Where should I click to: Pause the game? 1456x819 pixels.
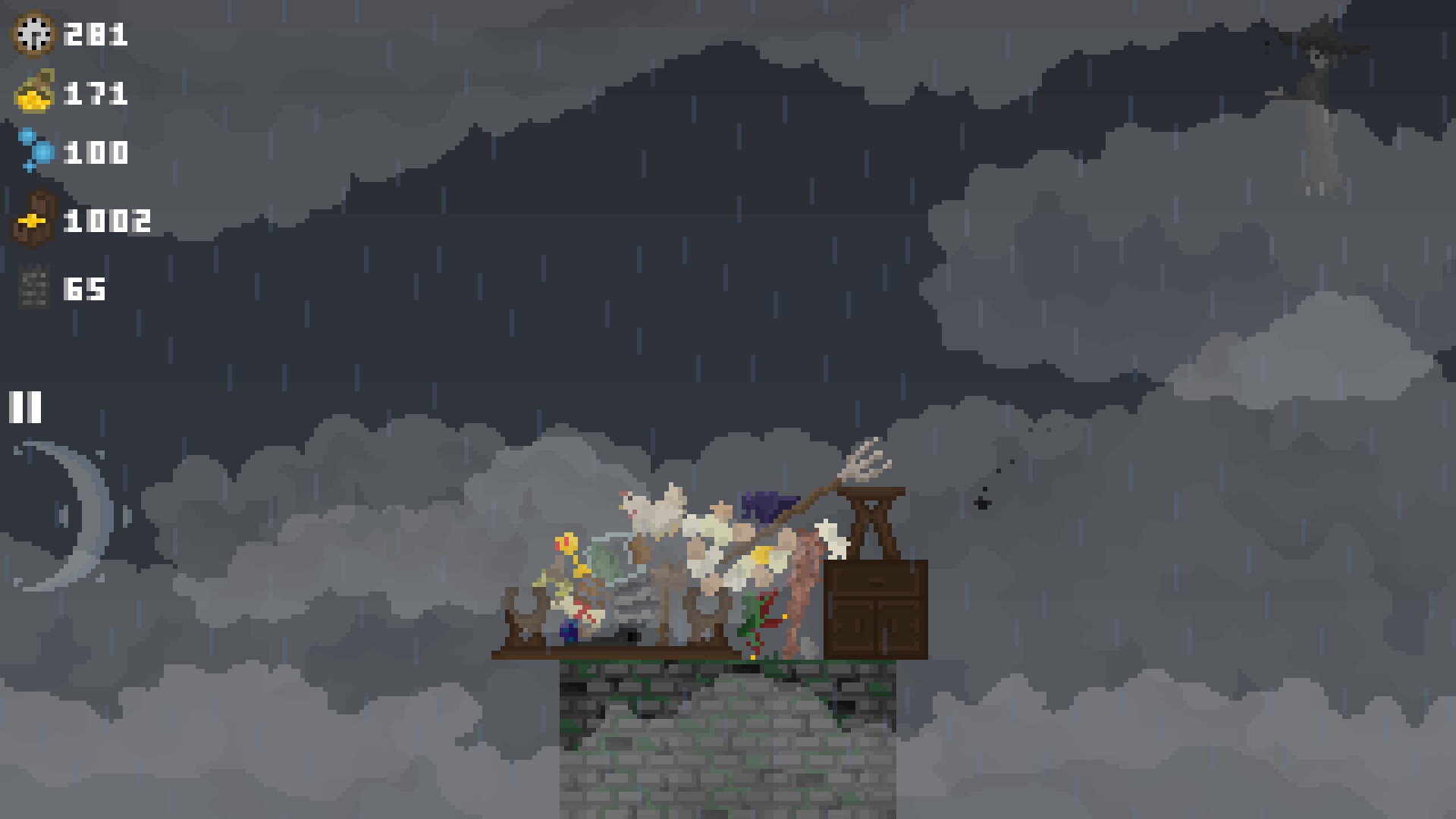click(25, 407)
